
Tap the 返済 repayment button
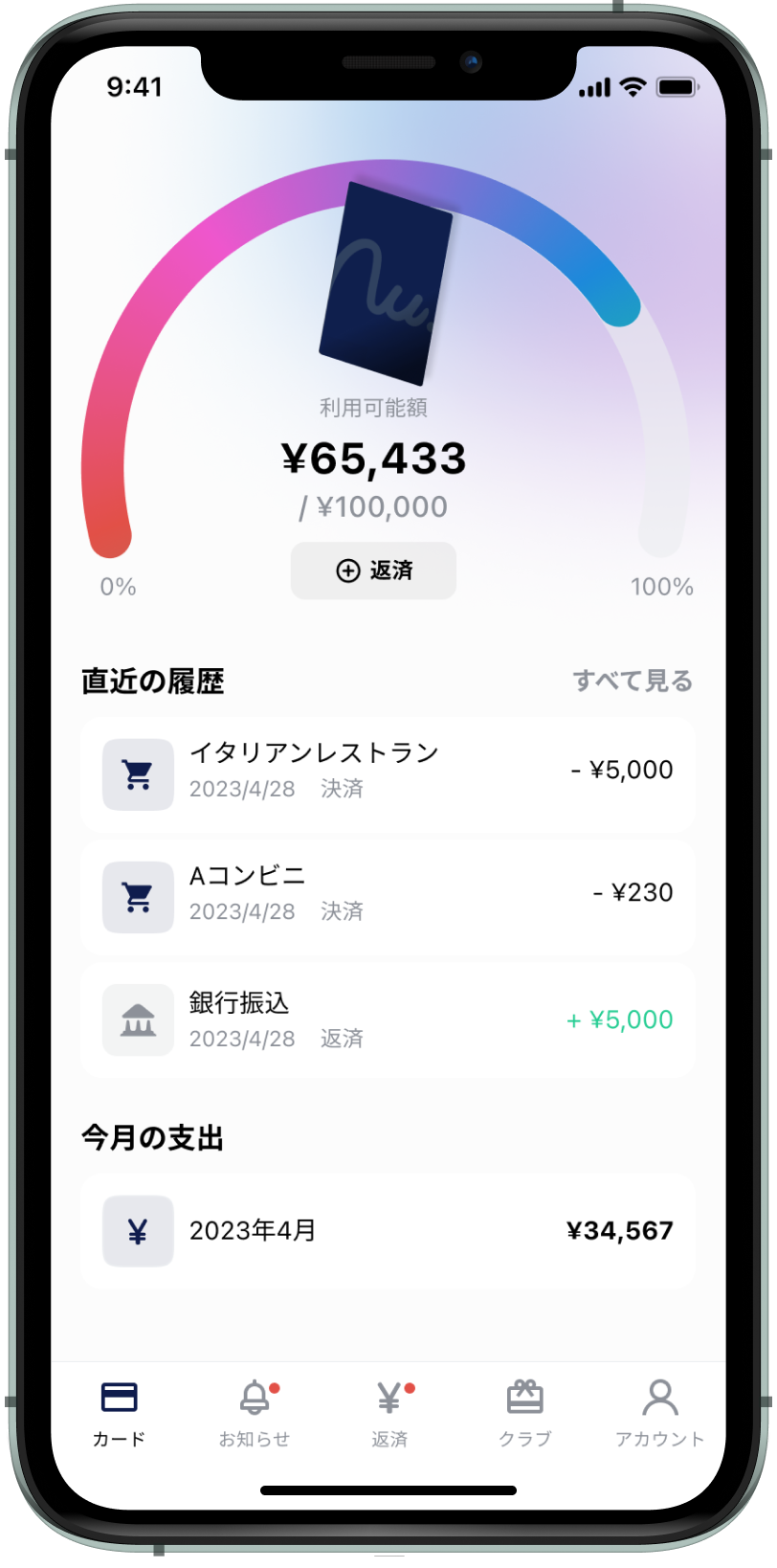coord(373,571)
